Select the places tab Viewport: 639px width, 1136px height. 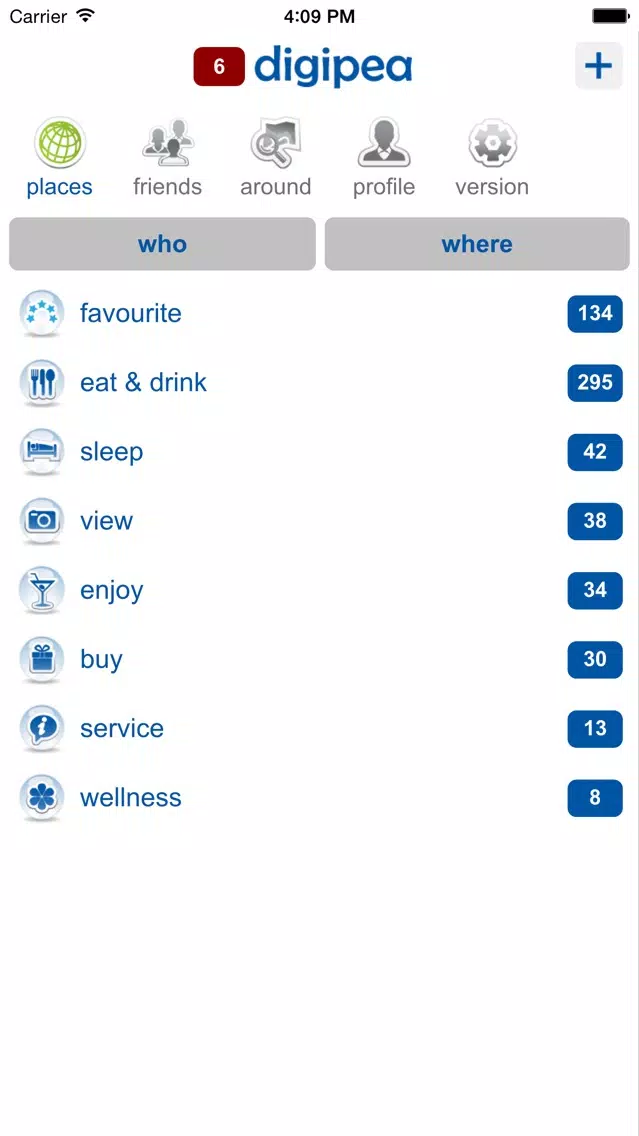(x=59, y=158)
